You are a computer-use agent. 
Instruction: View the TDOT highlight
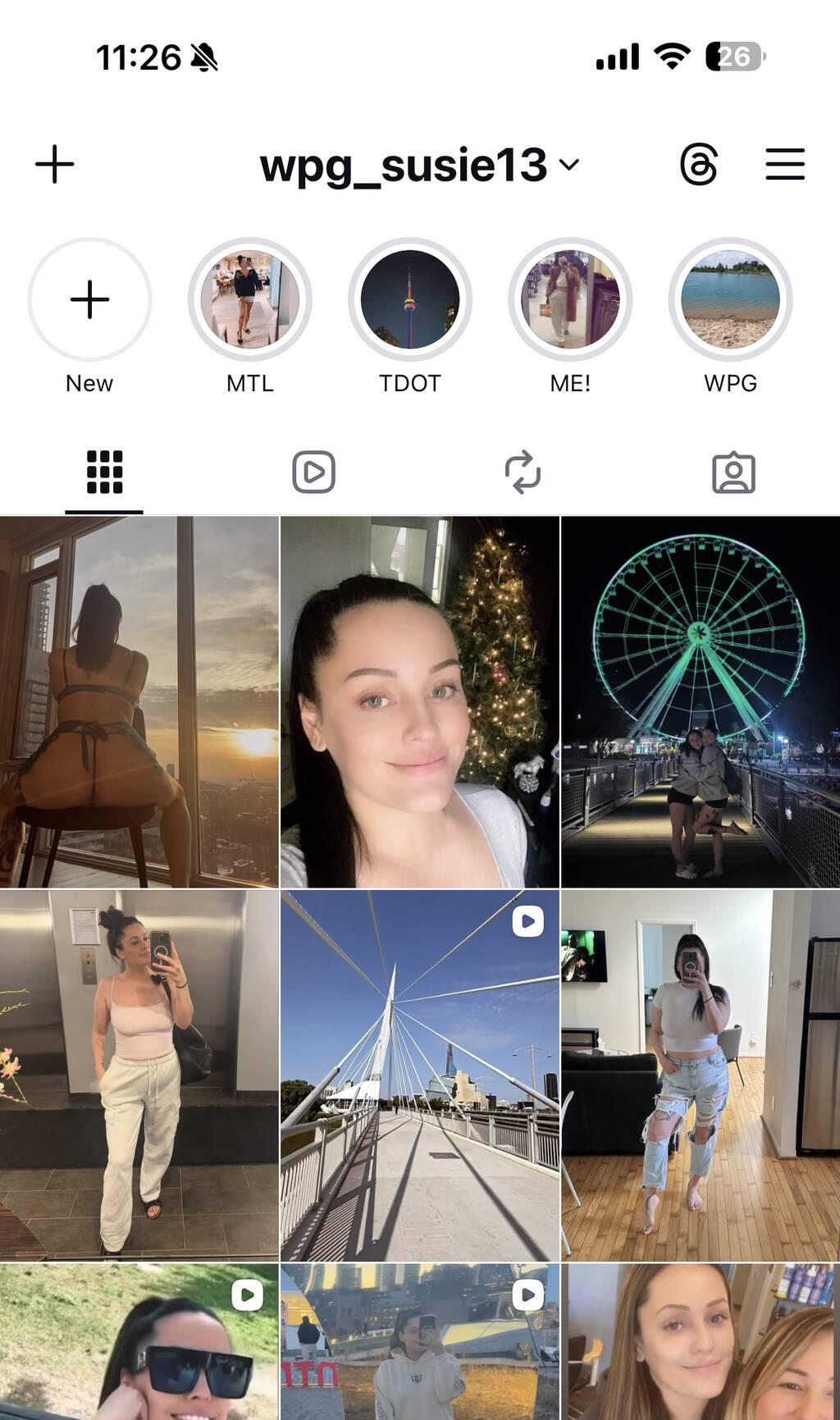click(x=409, y=299)
